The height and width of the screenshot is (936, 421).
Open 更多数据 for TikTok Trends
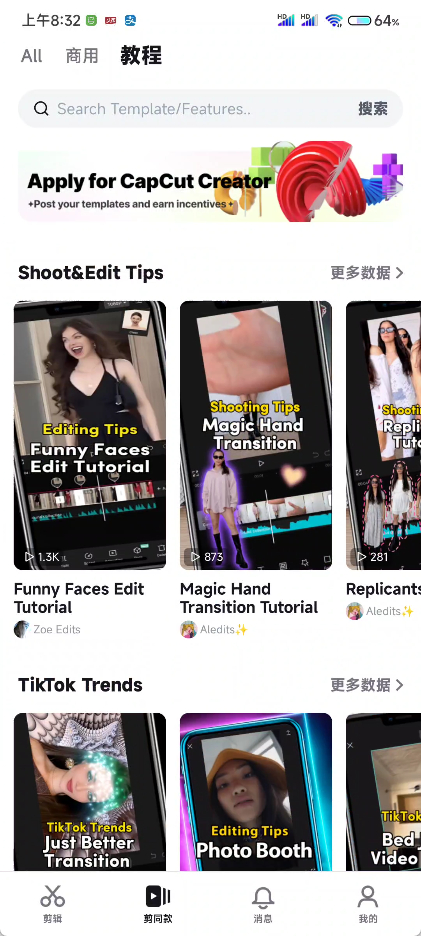367,685
